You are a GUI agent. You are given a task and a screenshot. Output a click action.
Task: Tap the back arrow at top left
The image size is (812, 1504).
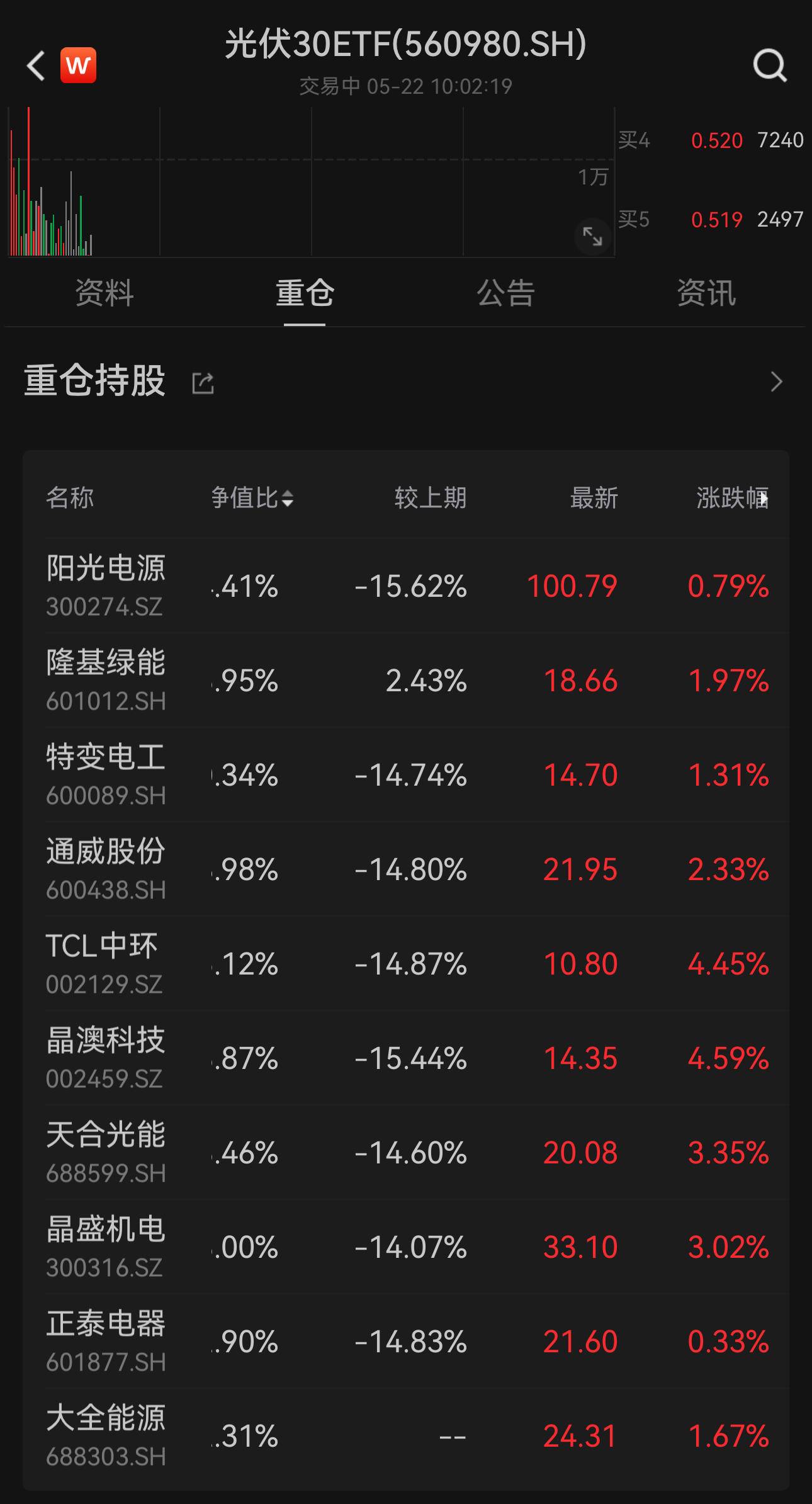(x=36, y=66)
